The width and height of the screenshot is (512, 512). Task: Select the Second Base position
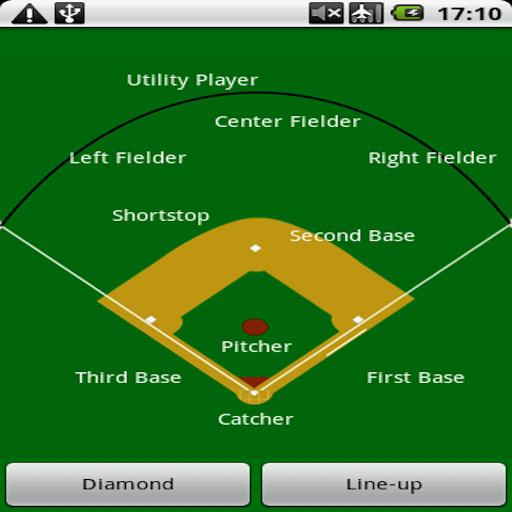click(352, 236)
